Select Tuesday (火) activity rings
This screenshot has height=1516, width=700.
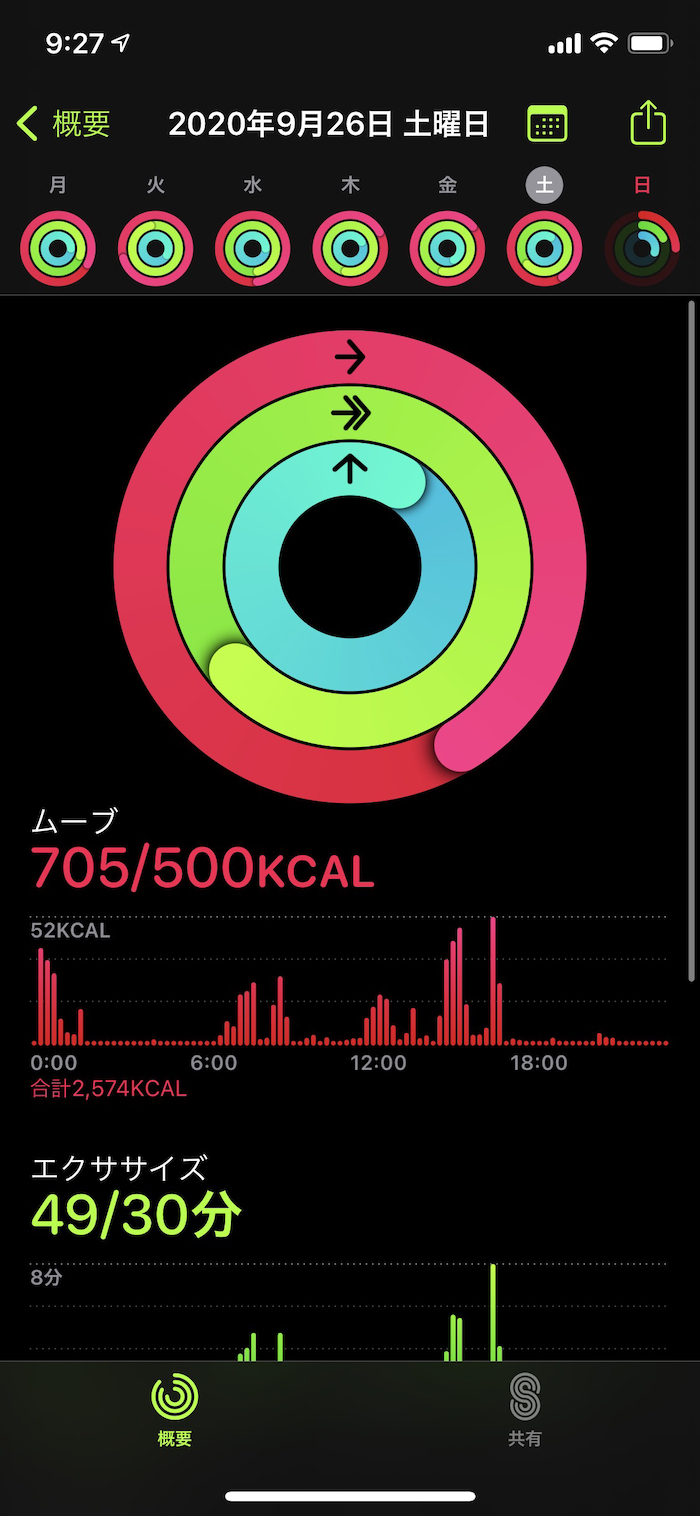click(x=155, y=248)
